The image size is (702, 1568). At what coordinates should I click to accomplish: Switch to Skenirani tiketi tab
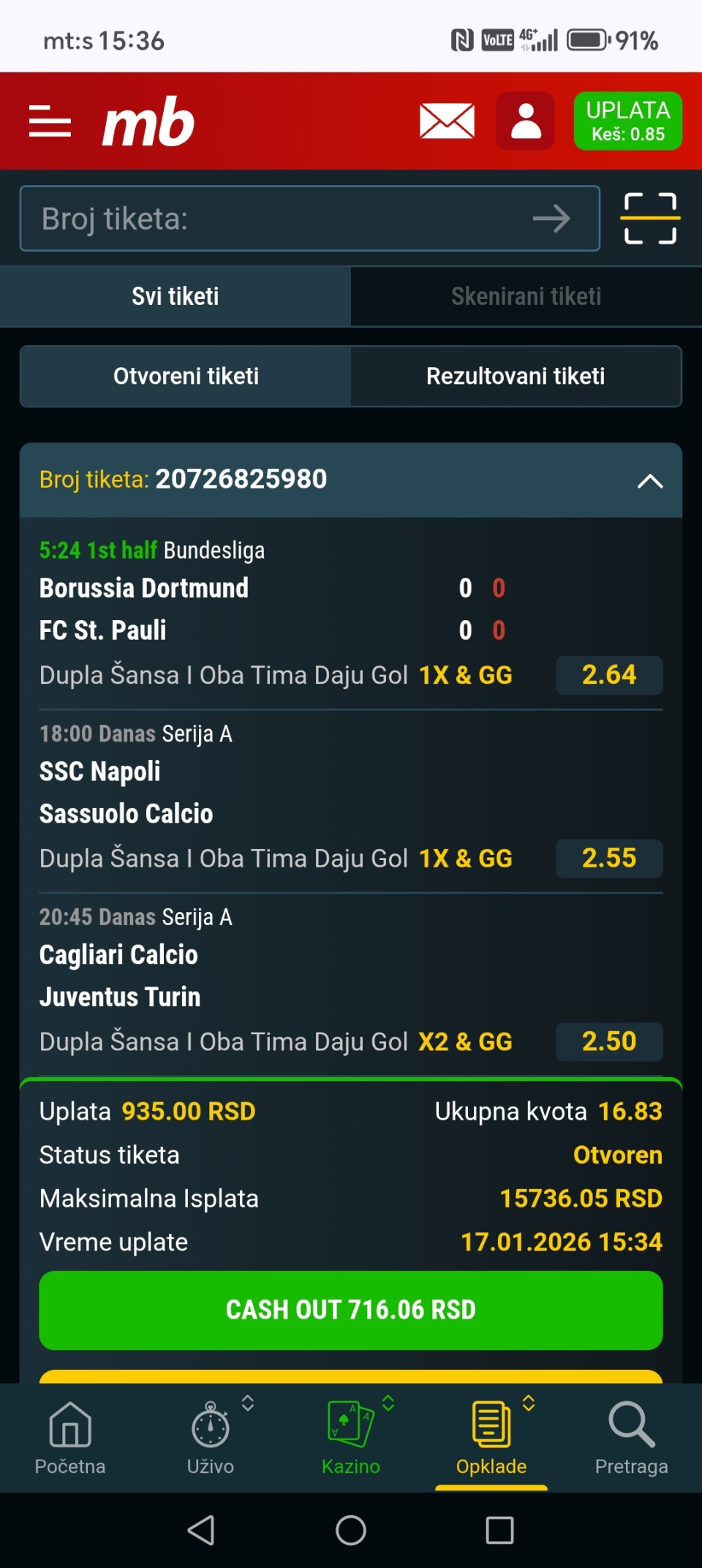(x=526, y=296)
